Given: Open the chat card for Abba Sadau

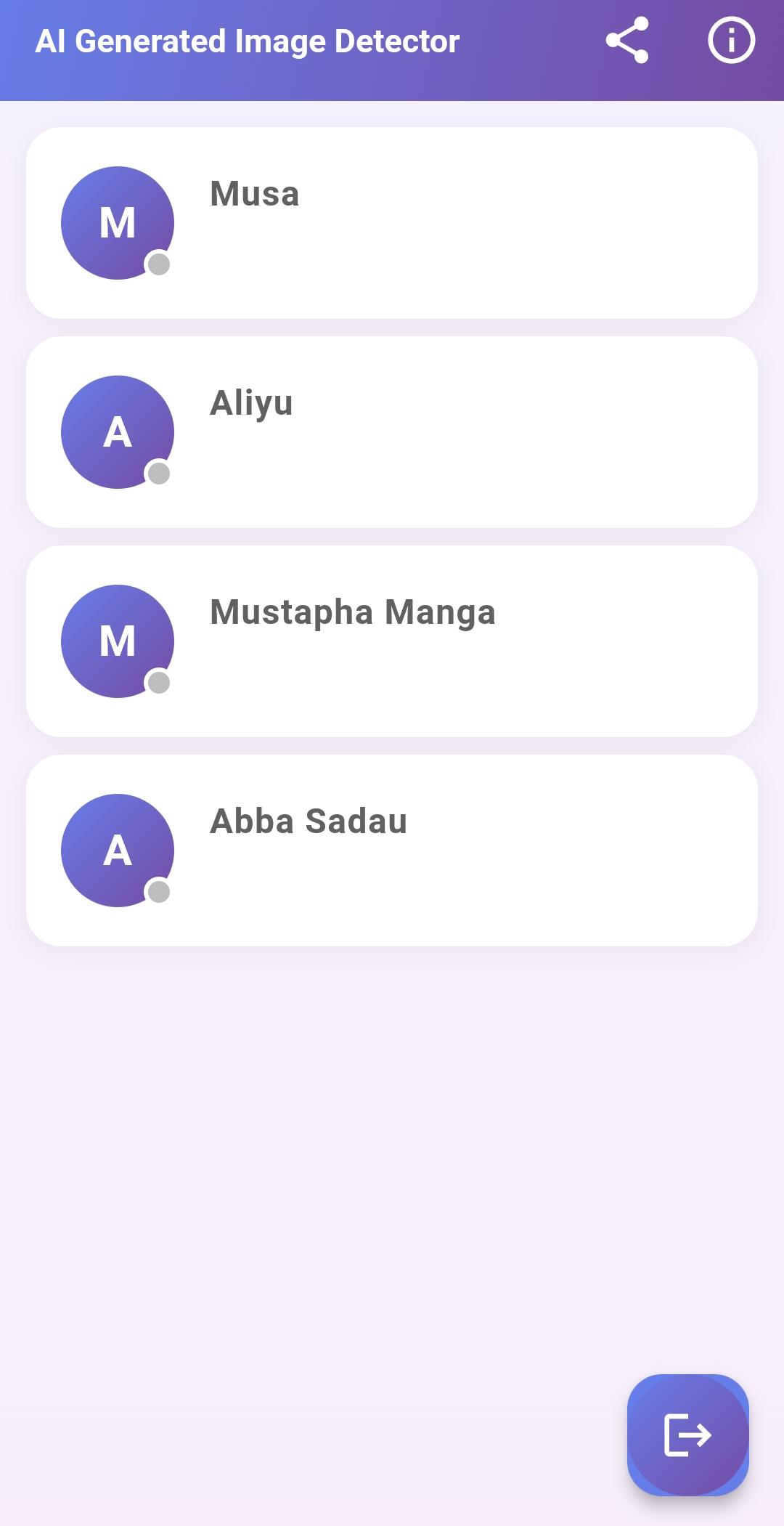Looking at the screenshot, I should click(x=392, y=851).
